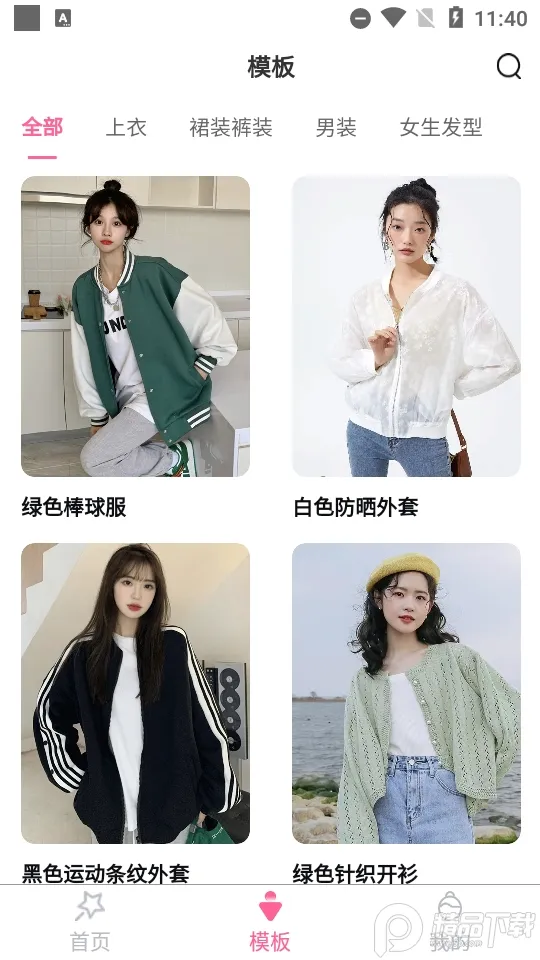Switch to the 裙装裤装 tab
Viewport: 540px width, 960px height.
point(231,127)
